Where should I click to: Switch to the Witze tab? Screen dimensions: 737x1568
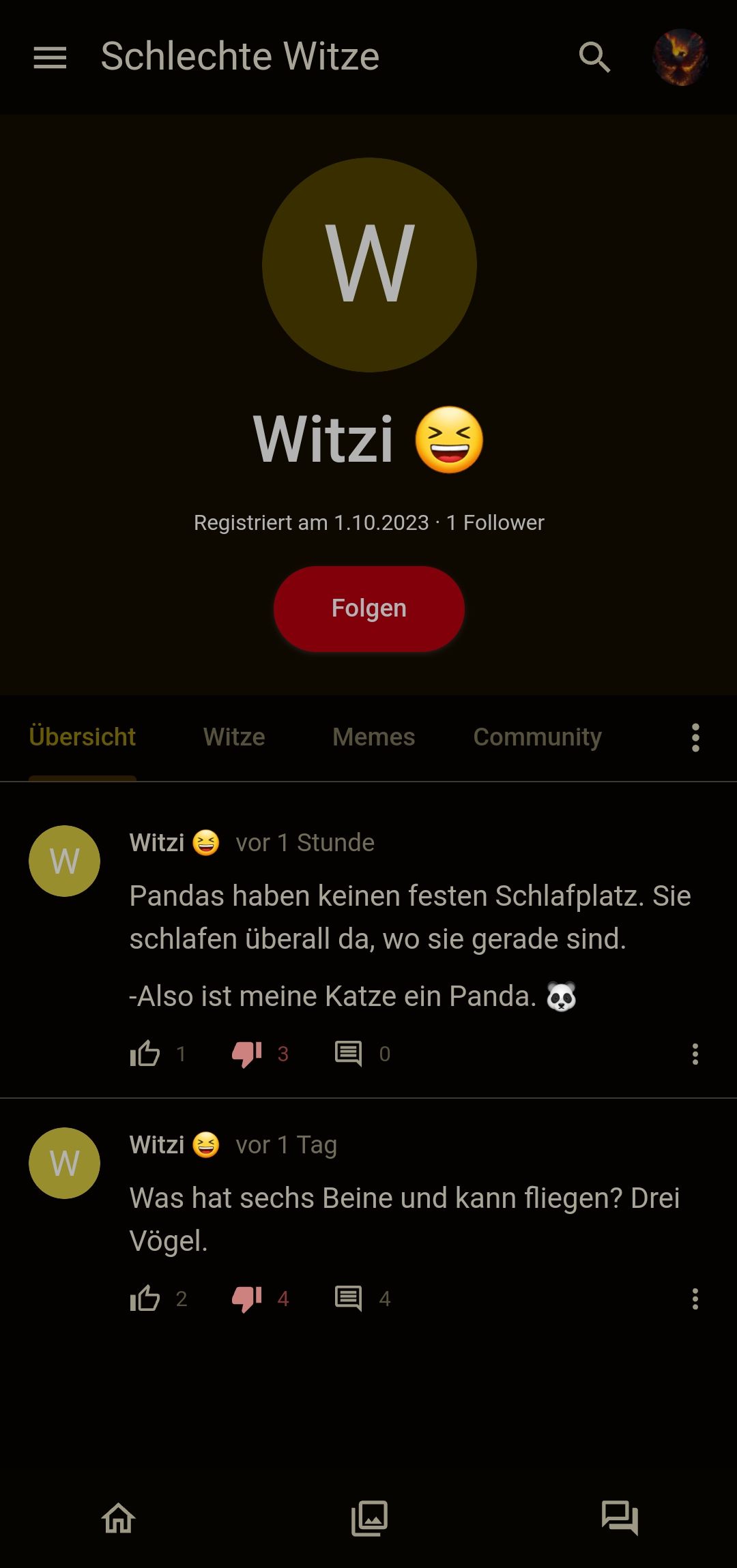coord(234,737)
